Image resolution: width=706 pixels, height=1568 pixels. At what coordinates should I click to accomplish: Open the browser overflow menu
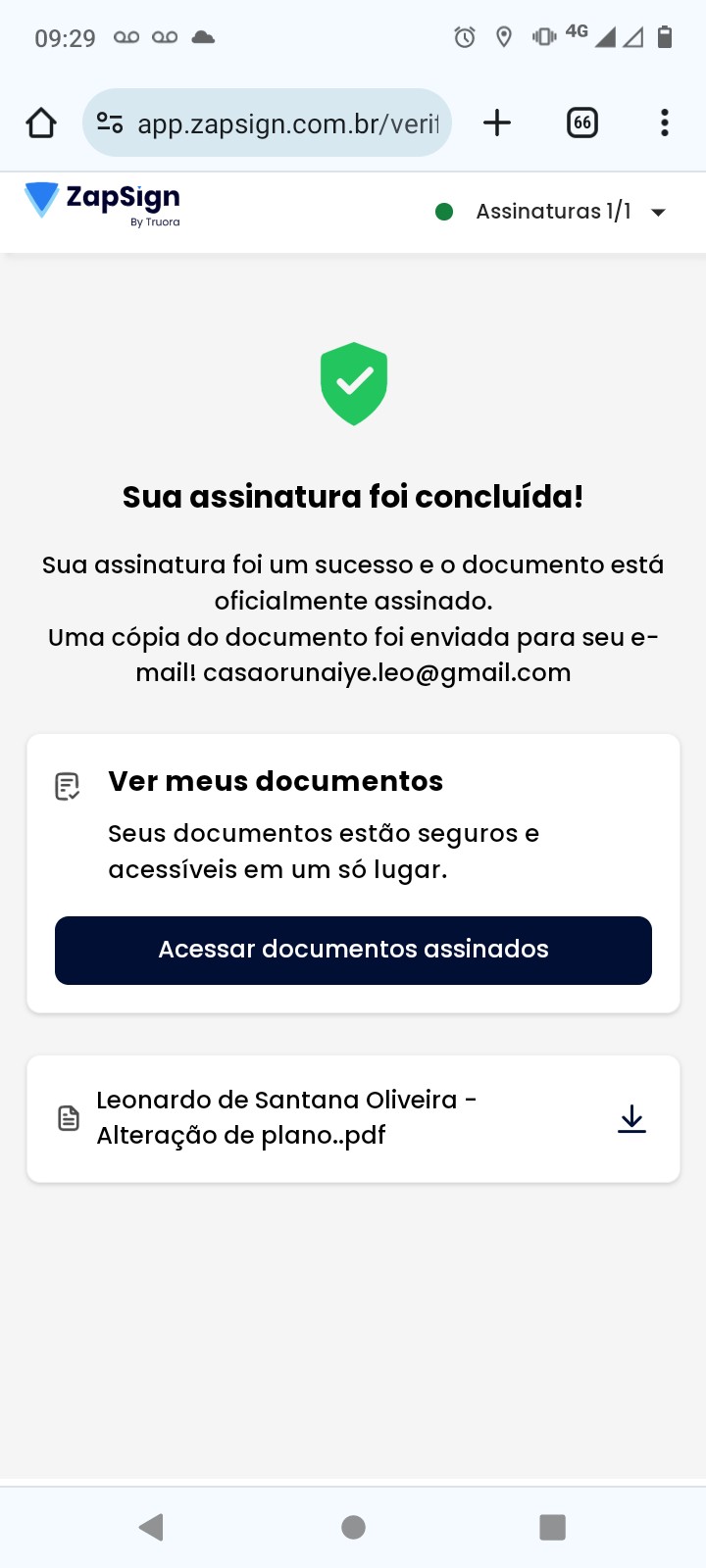click(x=665, y=123)
